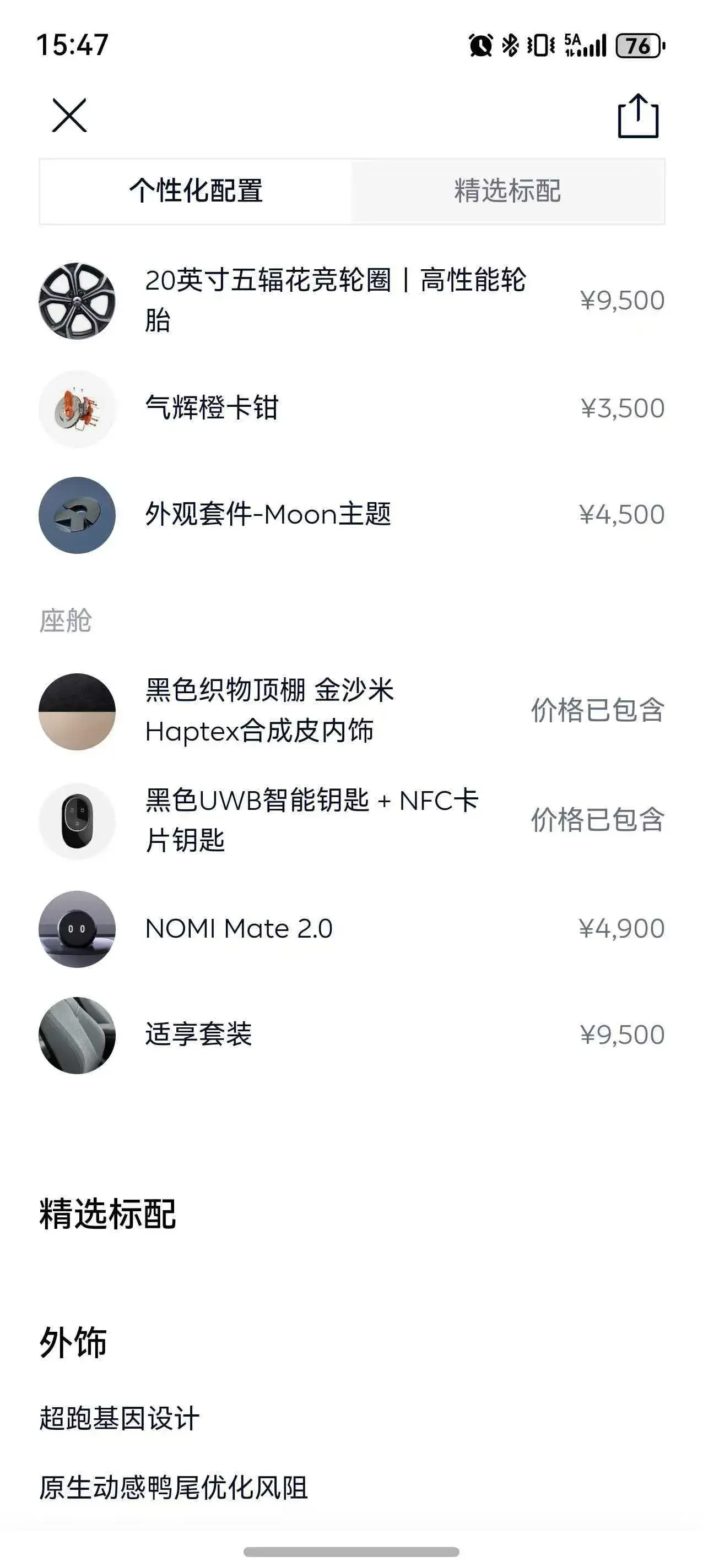The image size is (703, 1568).
Task: Share this car configuration
Action: [638, 116]
